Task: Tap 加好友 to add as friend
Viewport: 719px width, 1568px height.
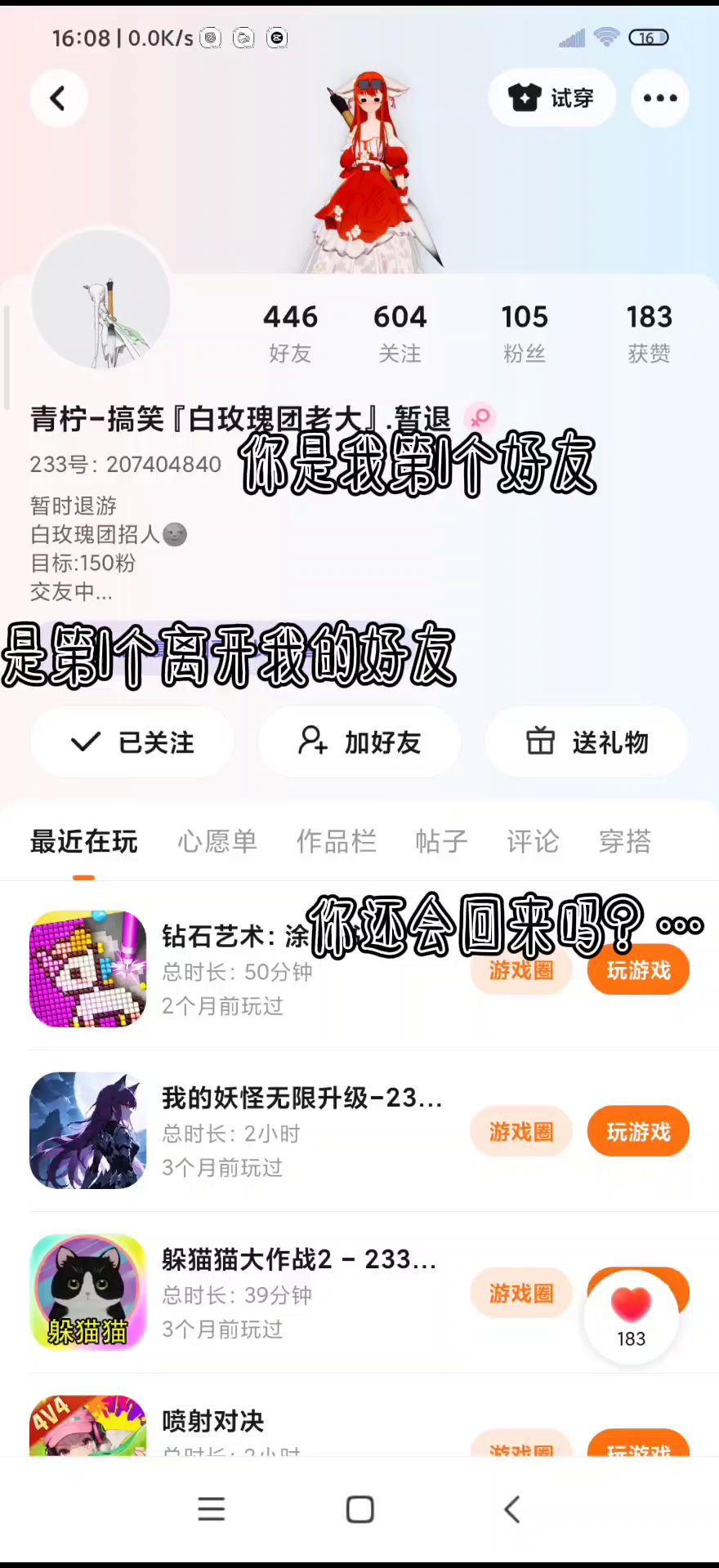Action: (x=359, y=742)
